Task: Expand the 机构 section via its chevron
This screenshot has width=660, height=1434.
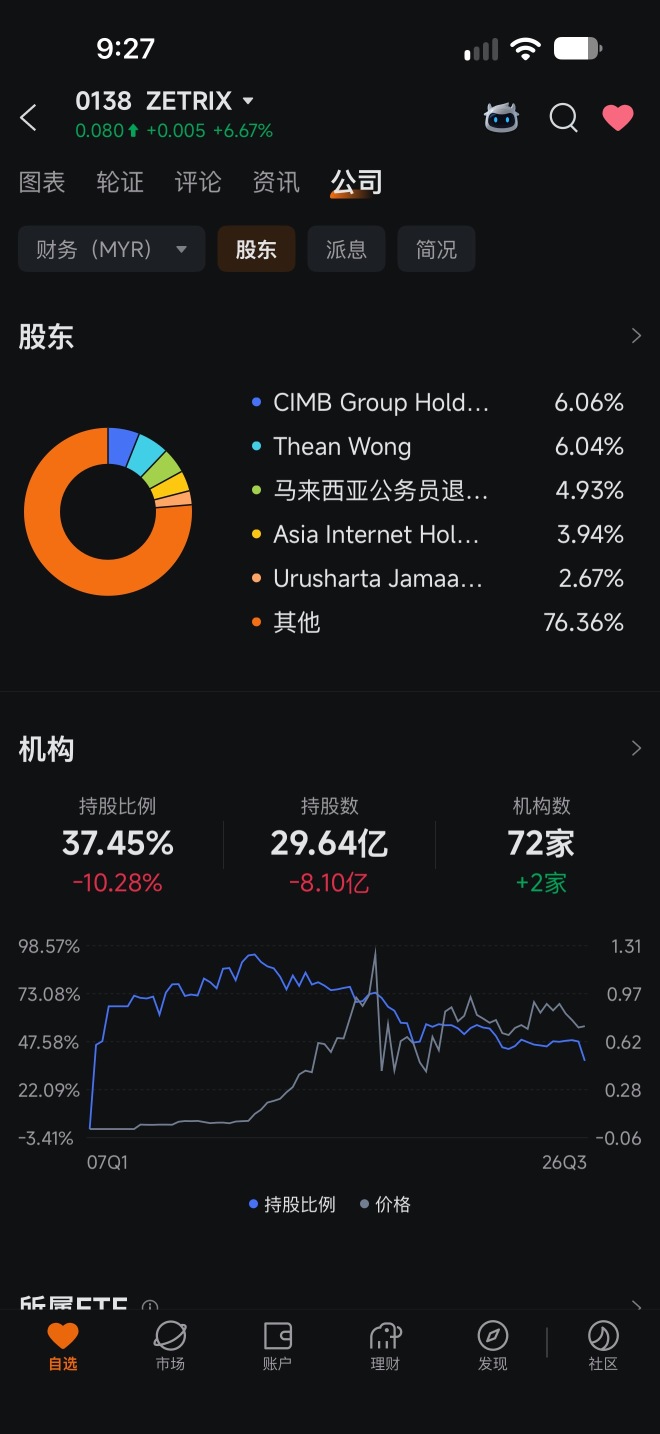Action: 636,748
